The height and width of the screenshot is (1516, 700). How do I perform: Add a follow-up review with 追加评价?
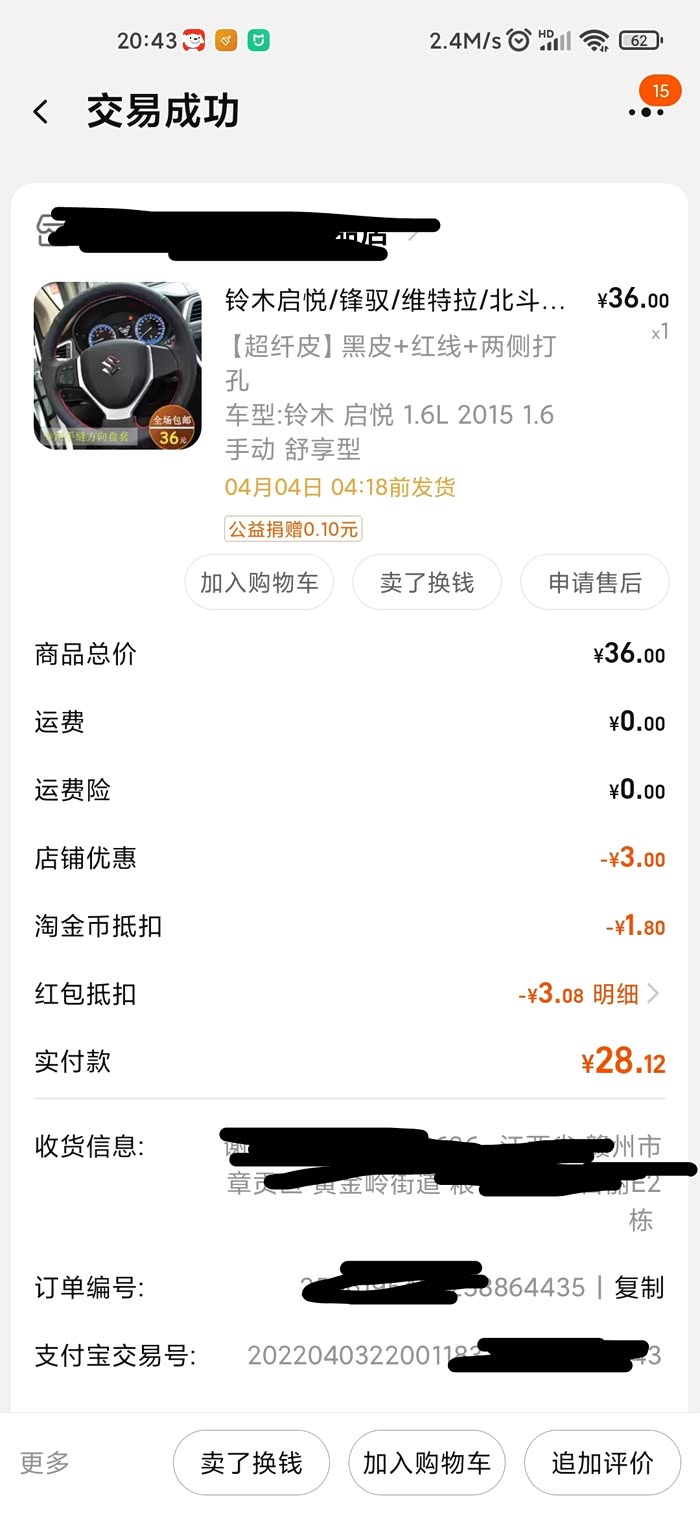(602, 1463)
